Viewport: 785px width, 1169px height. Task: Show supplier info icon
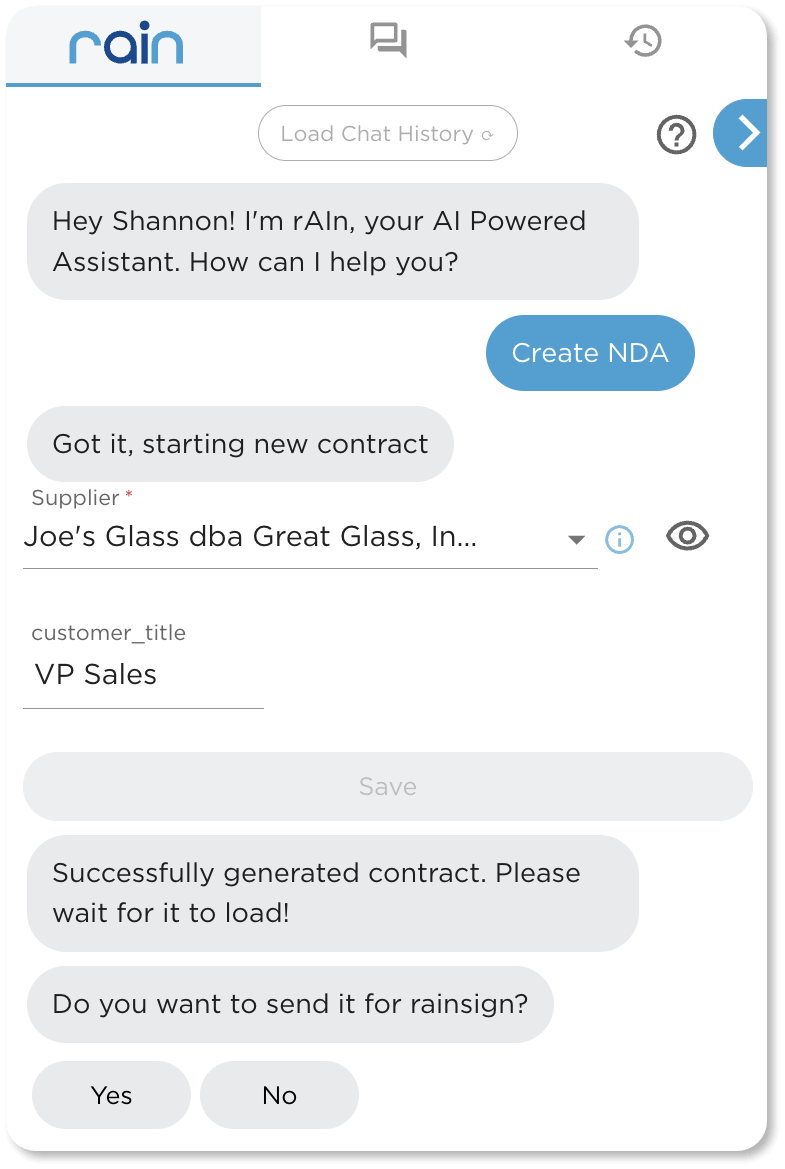tap(620, 540)
